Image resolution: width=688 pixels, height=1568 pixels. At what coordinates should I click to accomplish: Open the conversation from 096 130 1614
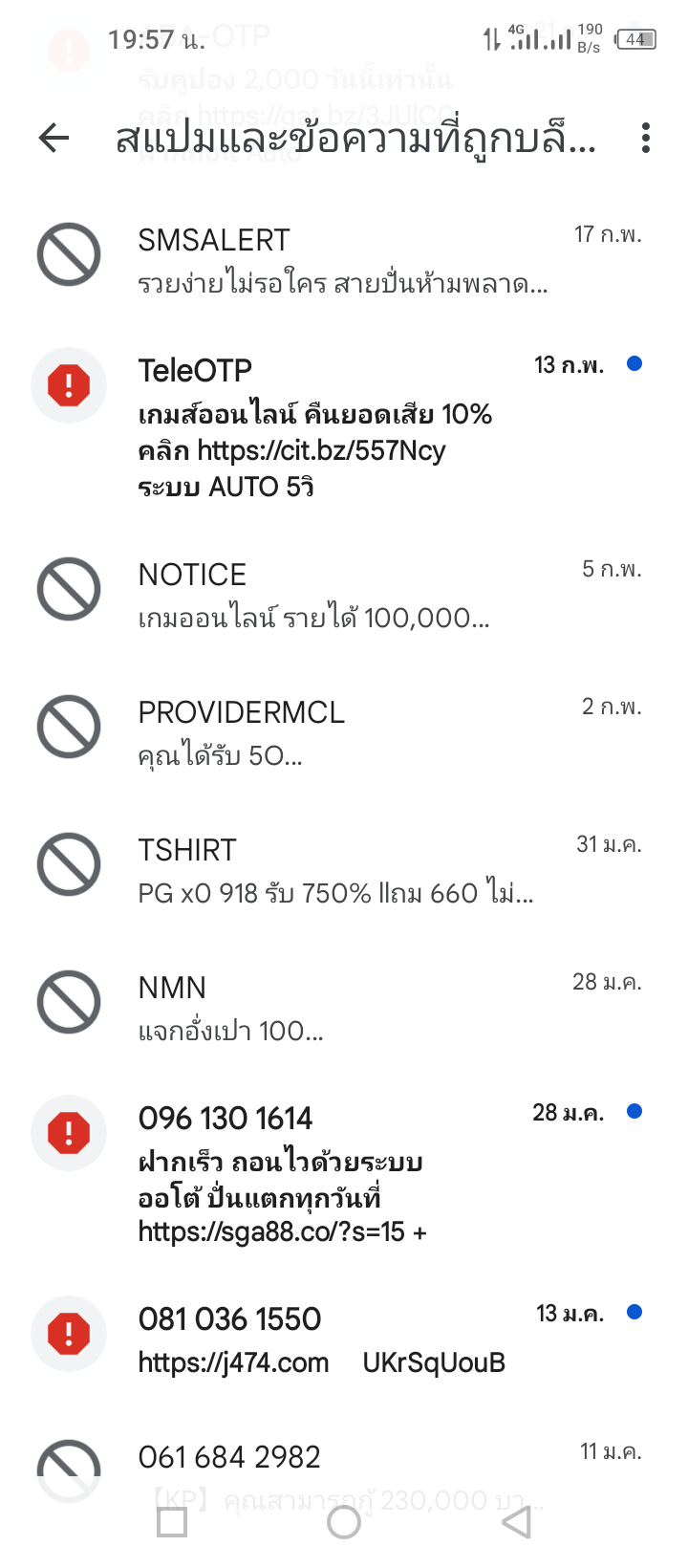click(x=342, y=1174)
